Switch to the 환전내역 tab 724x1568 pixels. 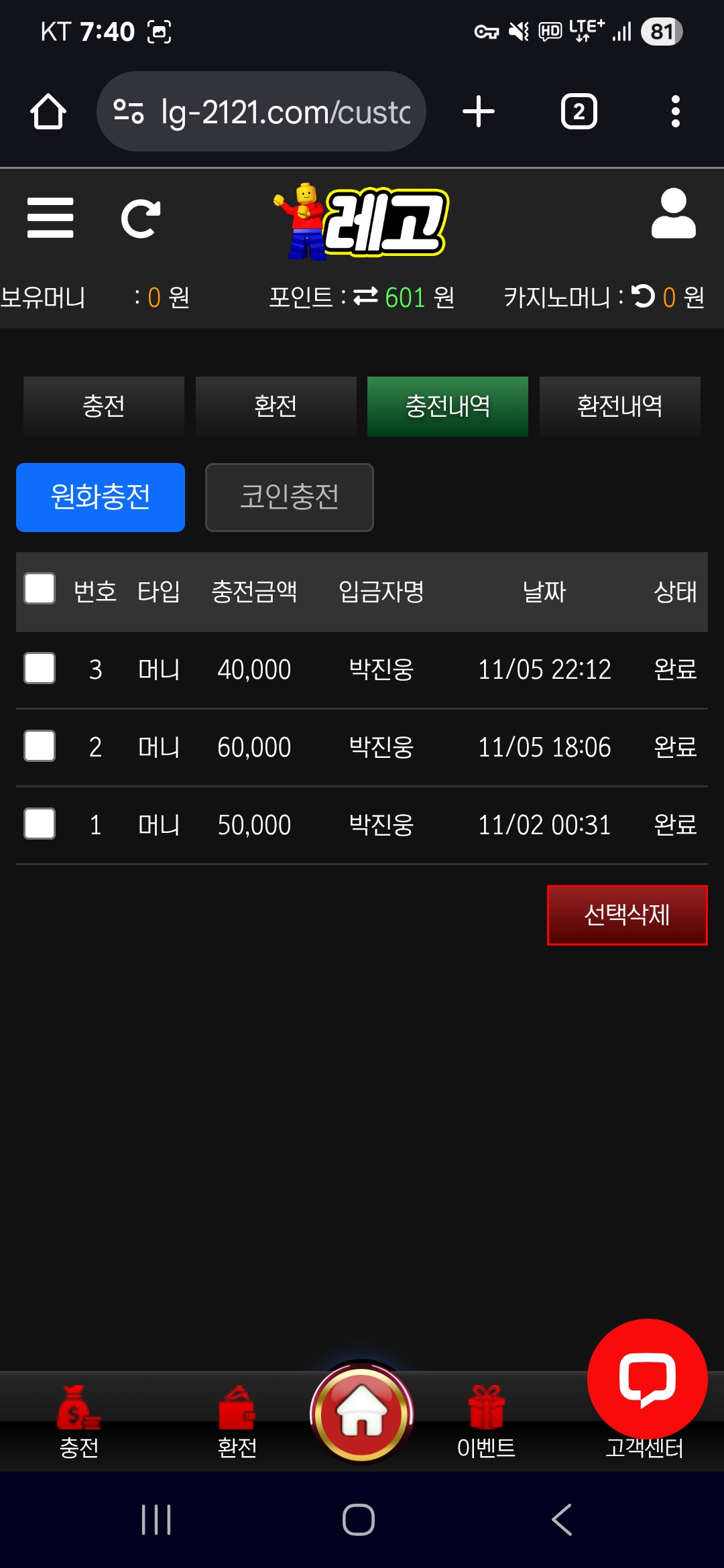coord(619,406)
